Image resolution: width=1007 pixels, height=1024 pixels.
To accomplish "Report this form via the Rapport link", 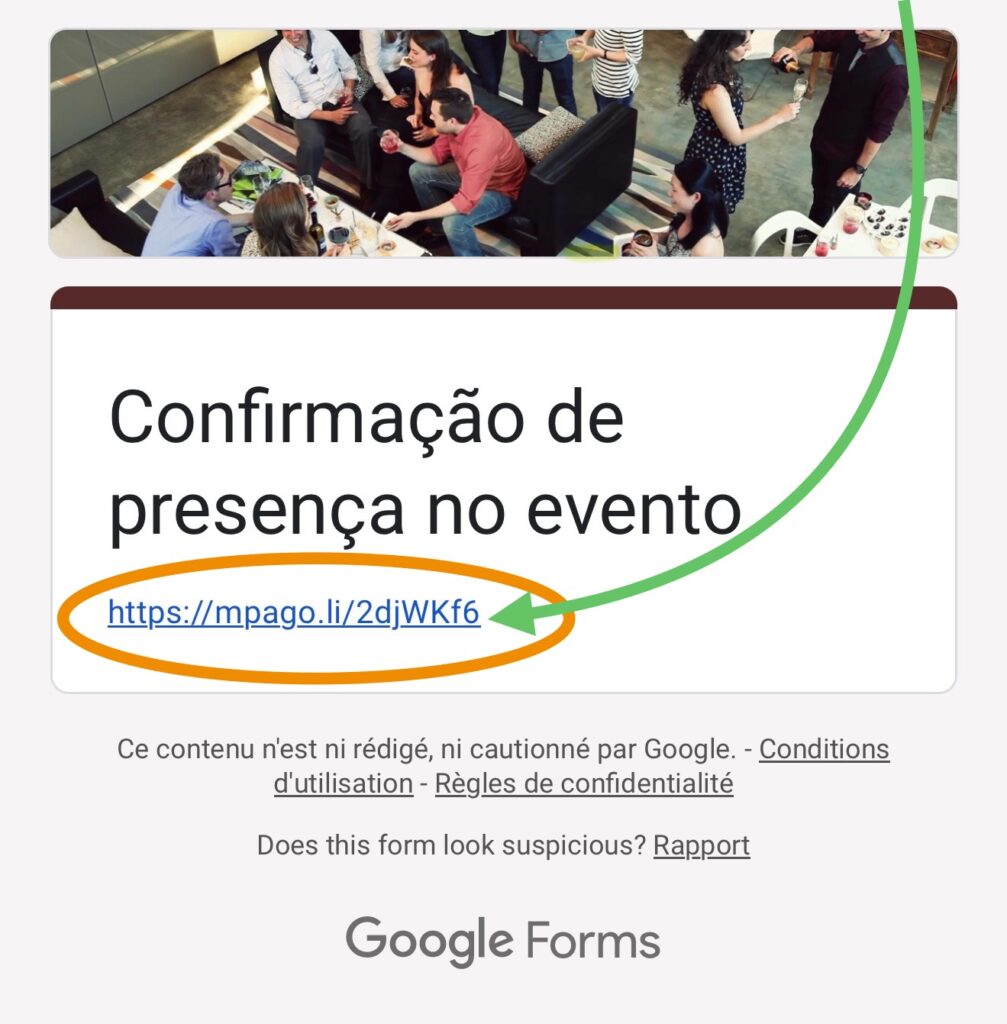I will 701,845.
